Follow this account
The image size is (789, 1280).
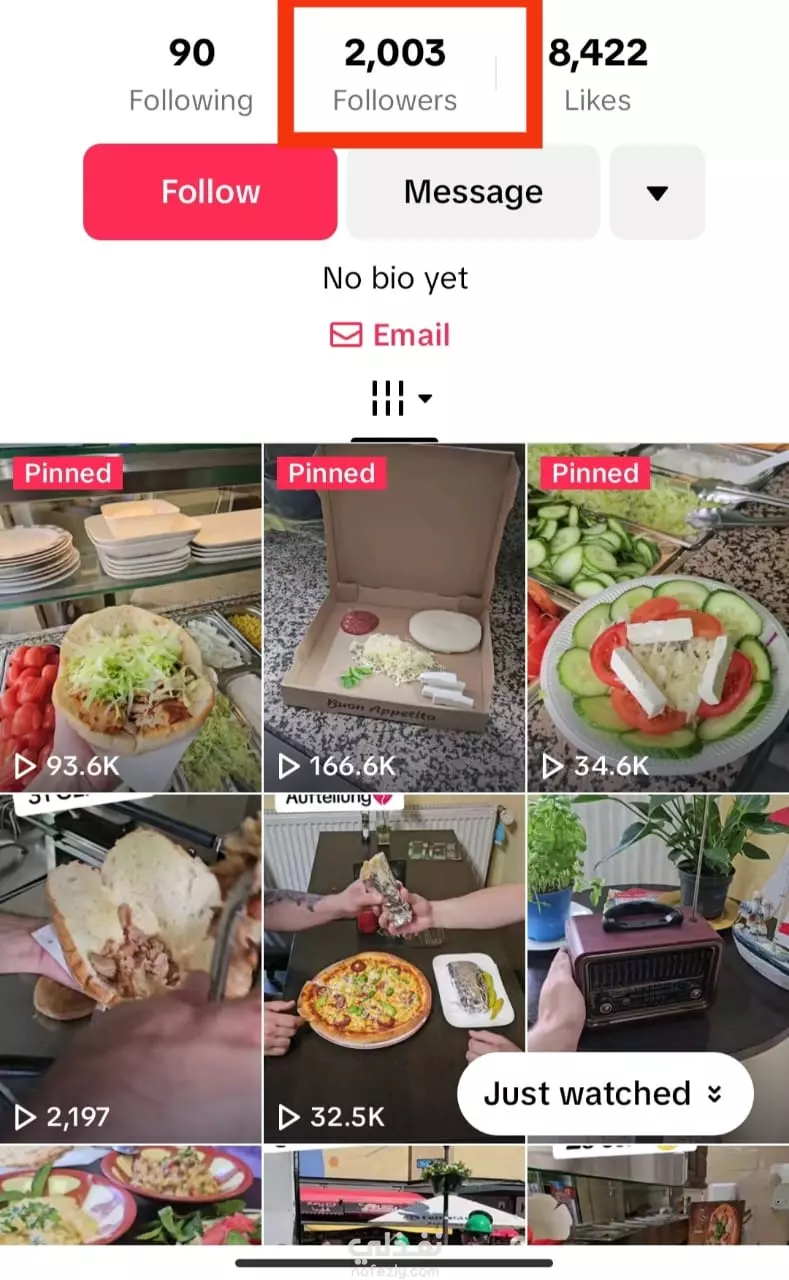pyautogui.click(x=210, y=192)
